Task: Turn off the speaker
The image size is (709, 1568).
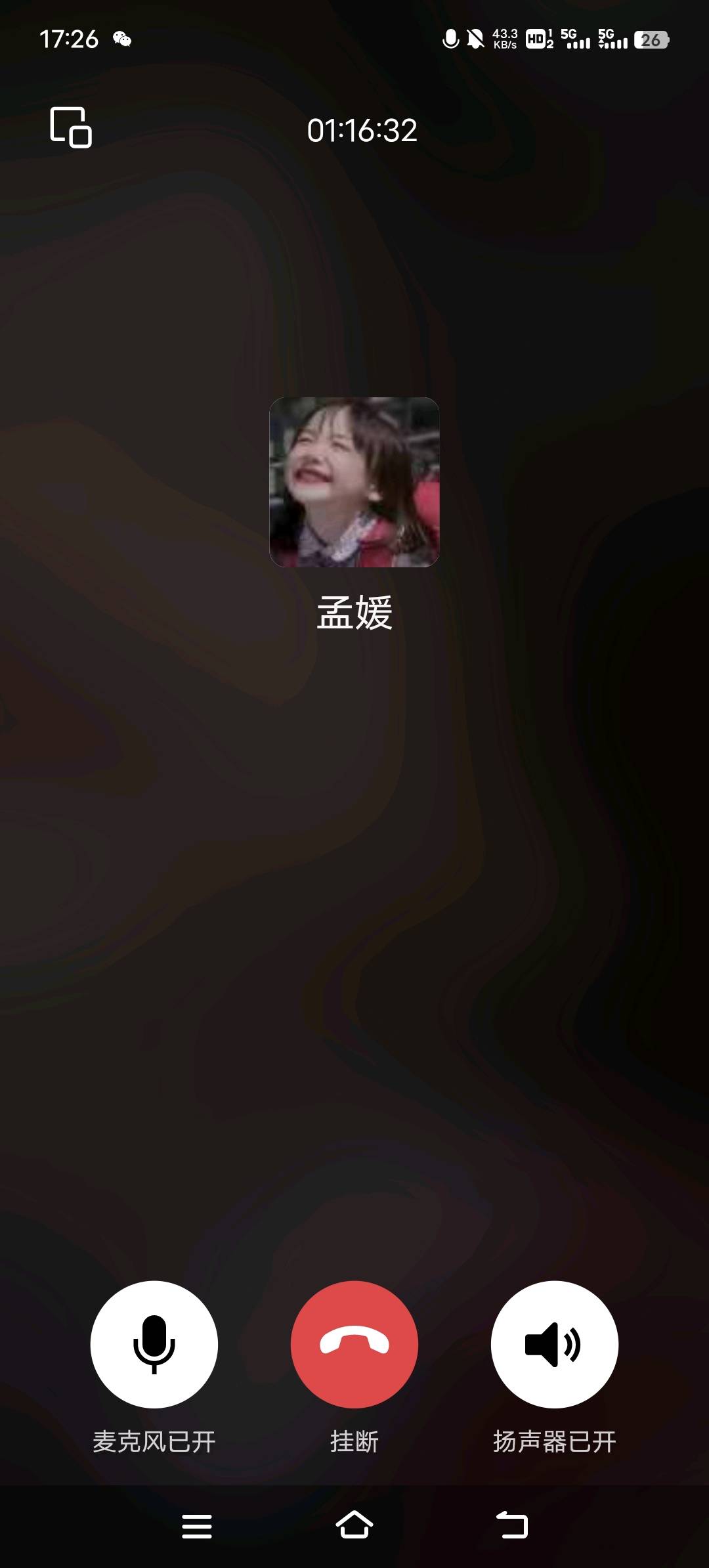Action: click(555, 1343)
